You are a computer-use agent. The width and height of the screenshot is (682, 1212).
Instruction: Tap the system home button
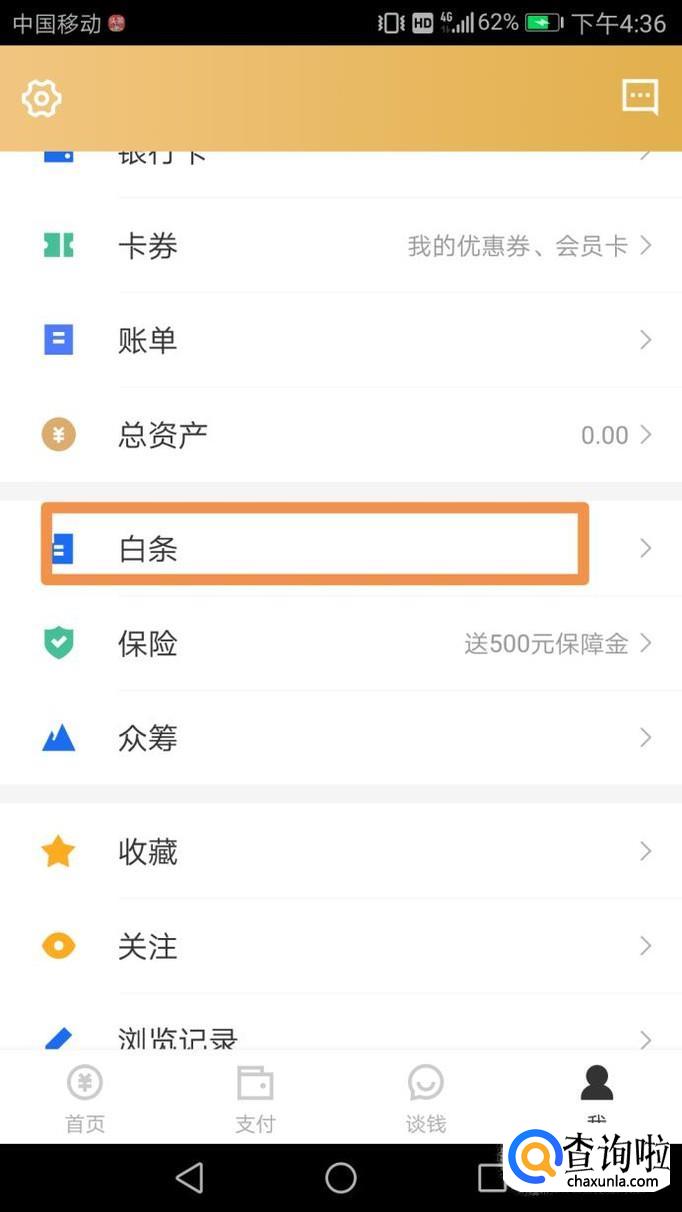pyautogui.click(x=341, y=1178)
